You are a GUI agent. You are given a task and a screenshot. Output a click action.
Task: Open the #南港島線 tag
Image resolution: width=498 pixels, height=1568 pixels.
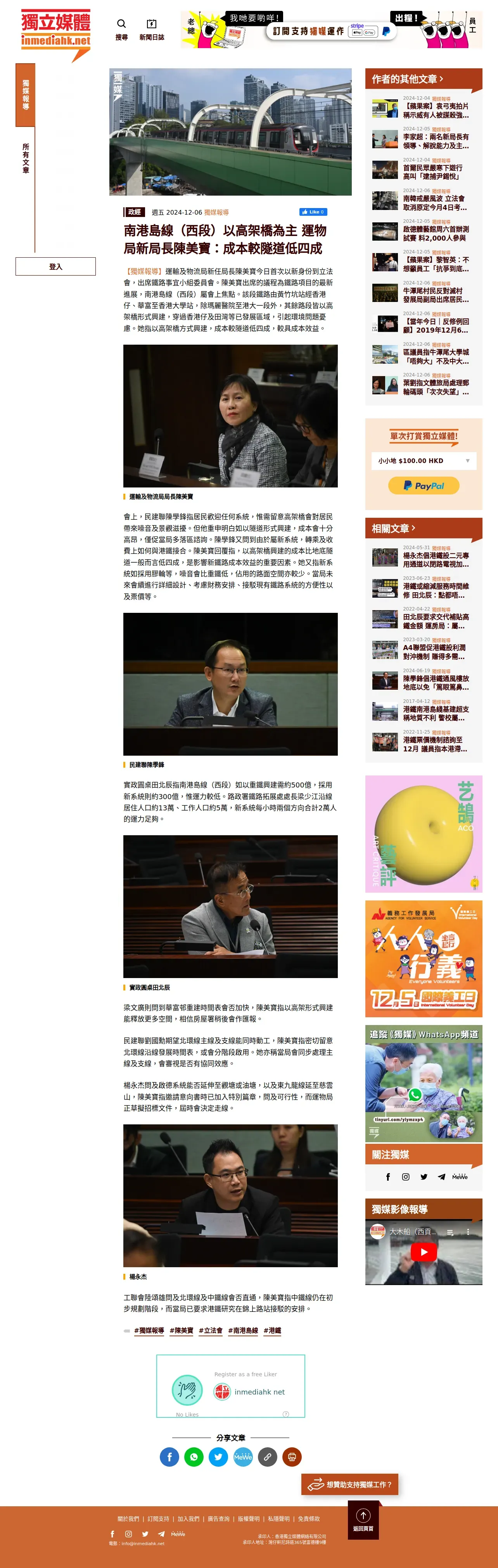click(x=243, y=1330)
